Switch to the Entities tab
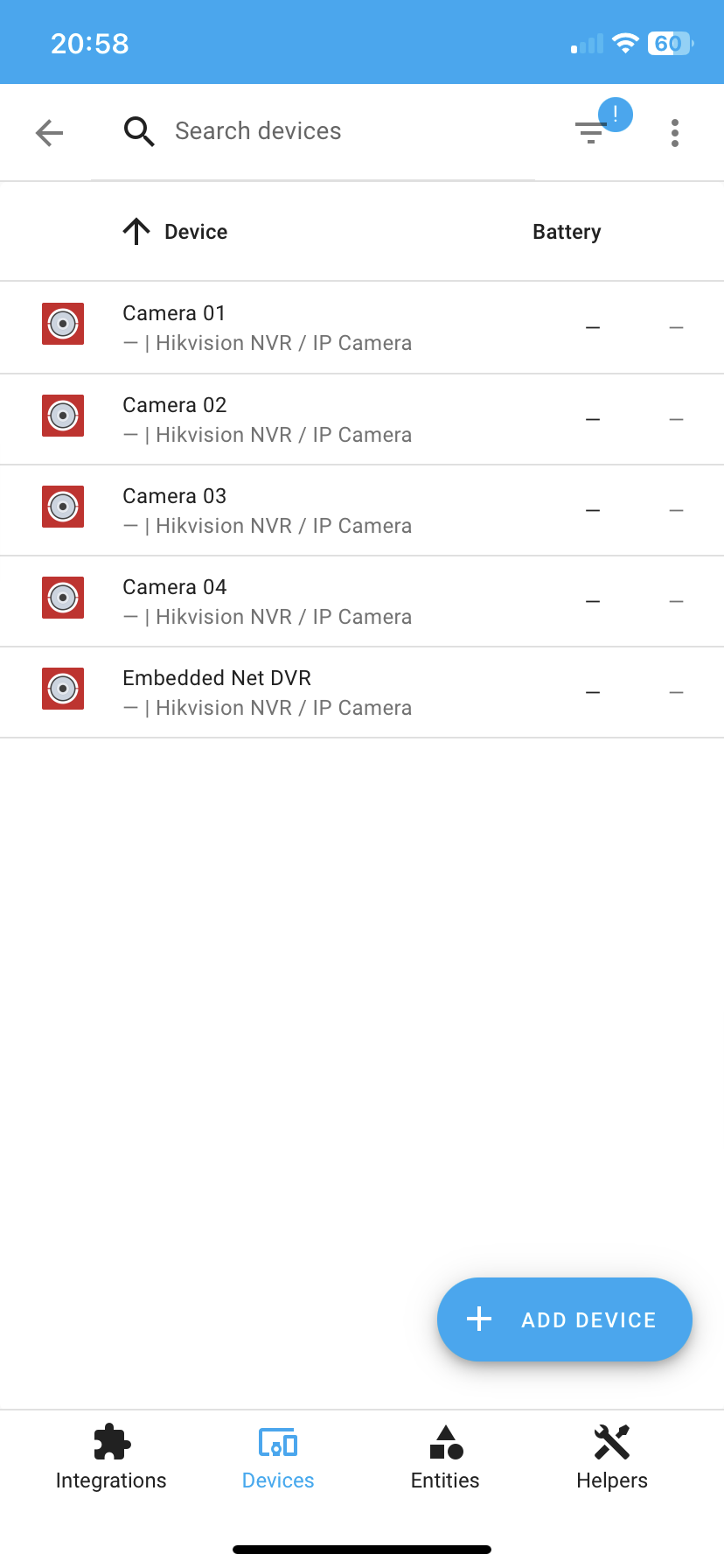 [445, 1459]
